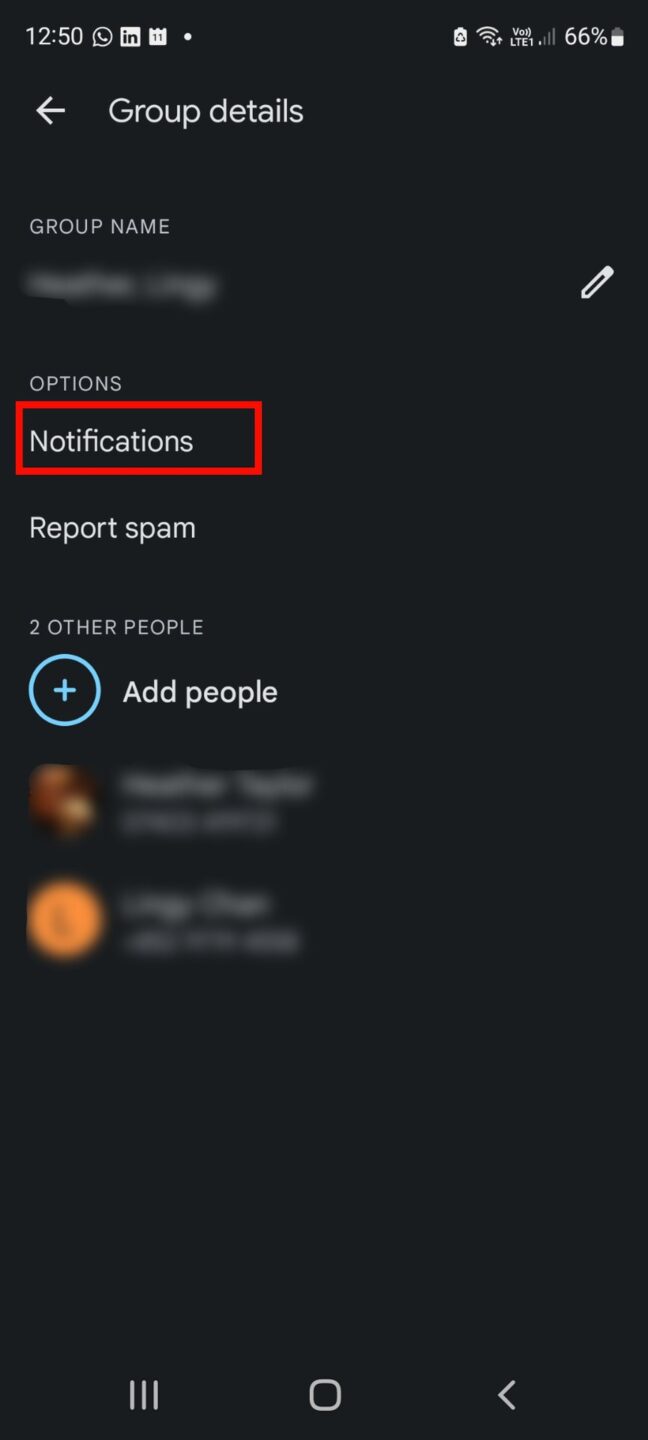Go to the system home screen
648x1440 pixels.
tap(324, 1395)
